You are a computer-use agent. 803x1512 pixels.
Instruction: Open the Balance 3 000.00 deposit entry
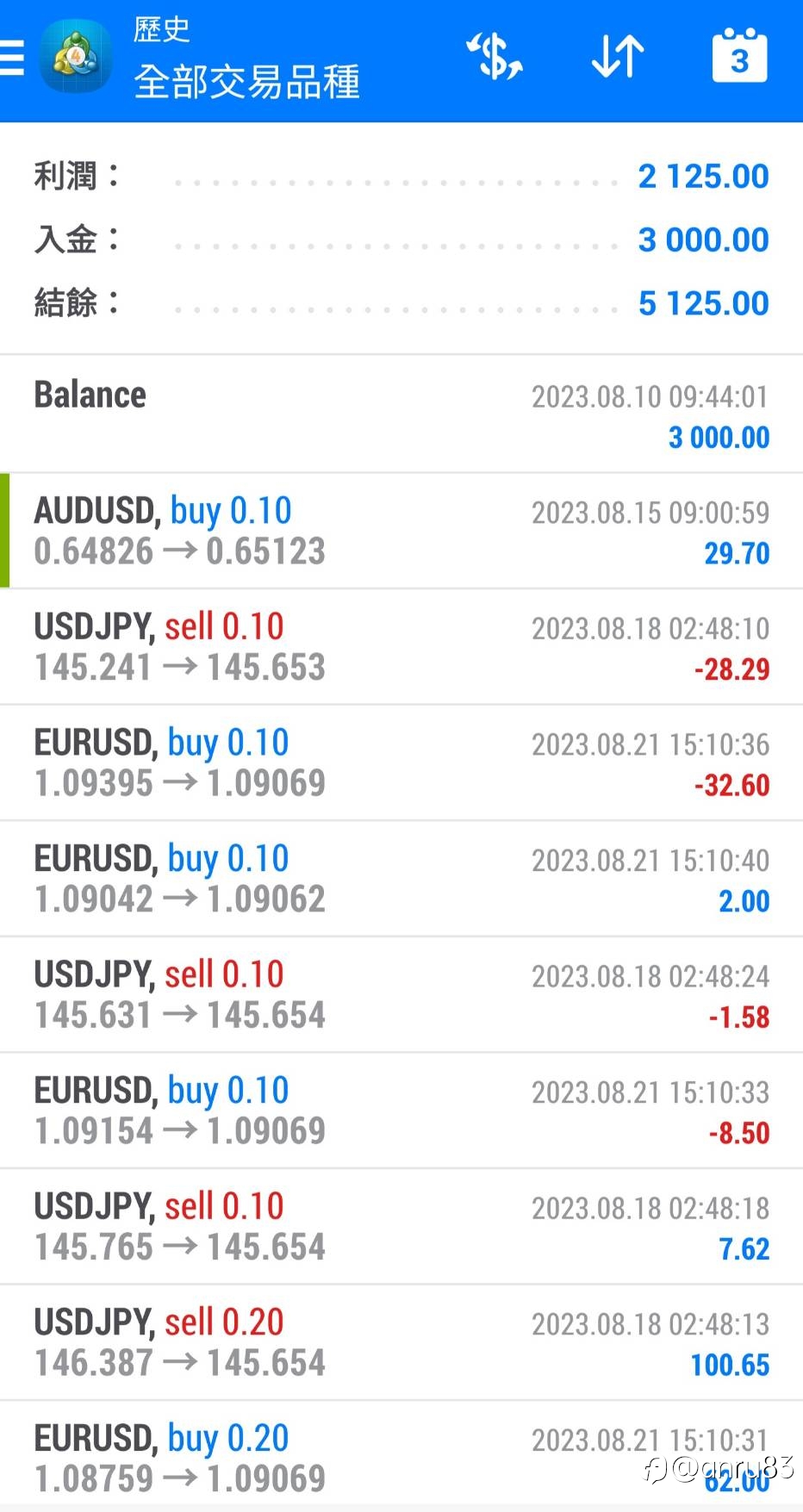(401, 414)
